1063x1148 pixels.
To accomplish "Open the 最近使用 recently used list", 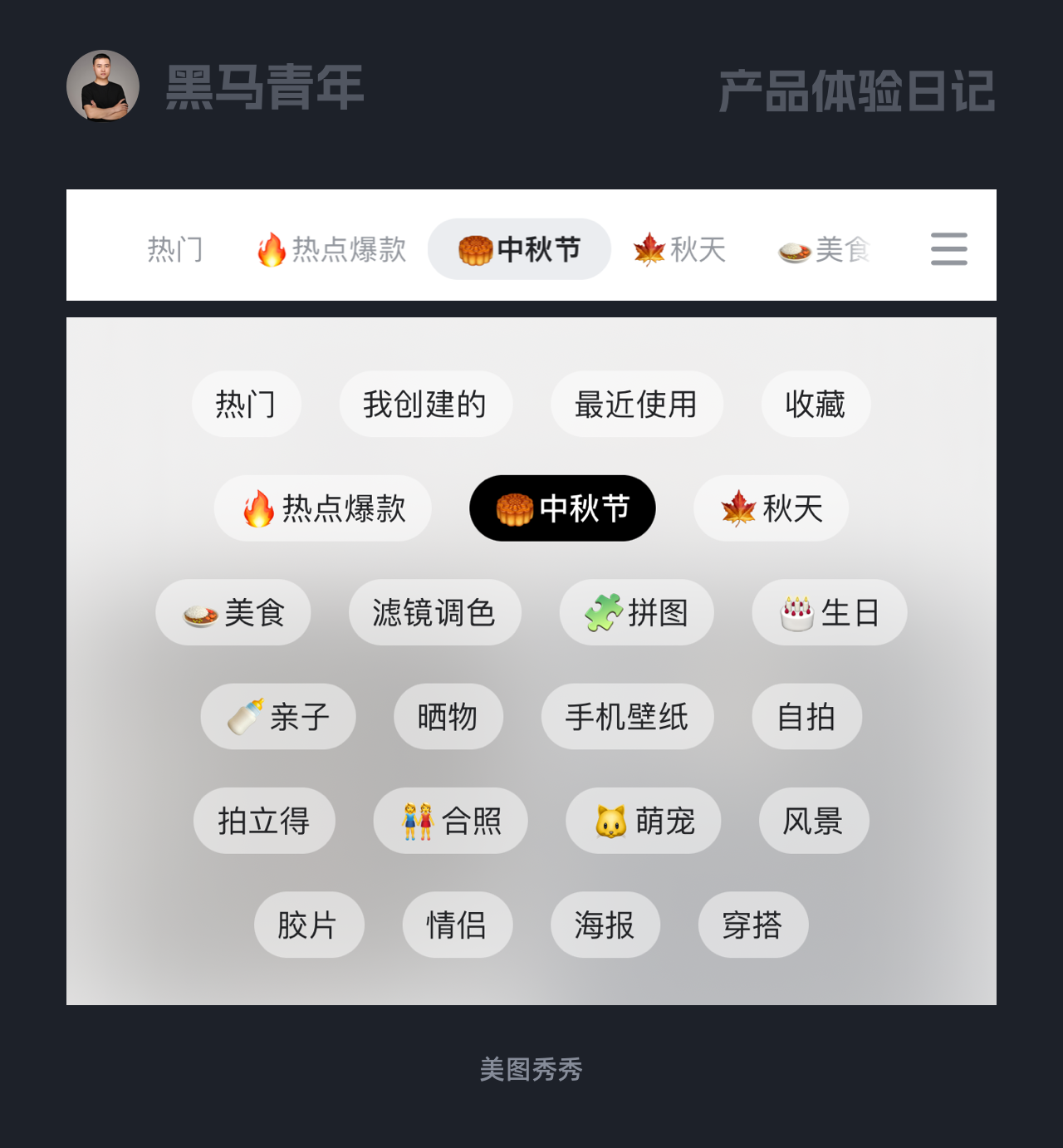I will click(x=636, y=405).
